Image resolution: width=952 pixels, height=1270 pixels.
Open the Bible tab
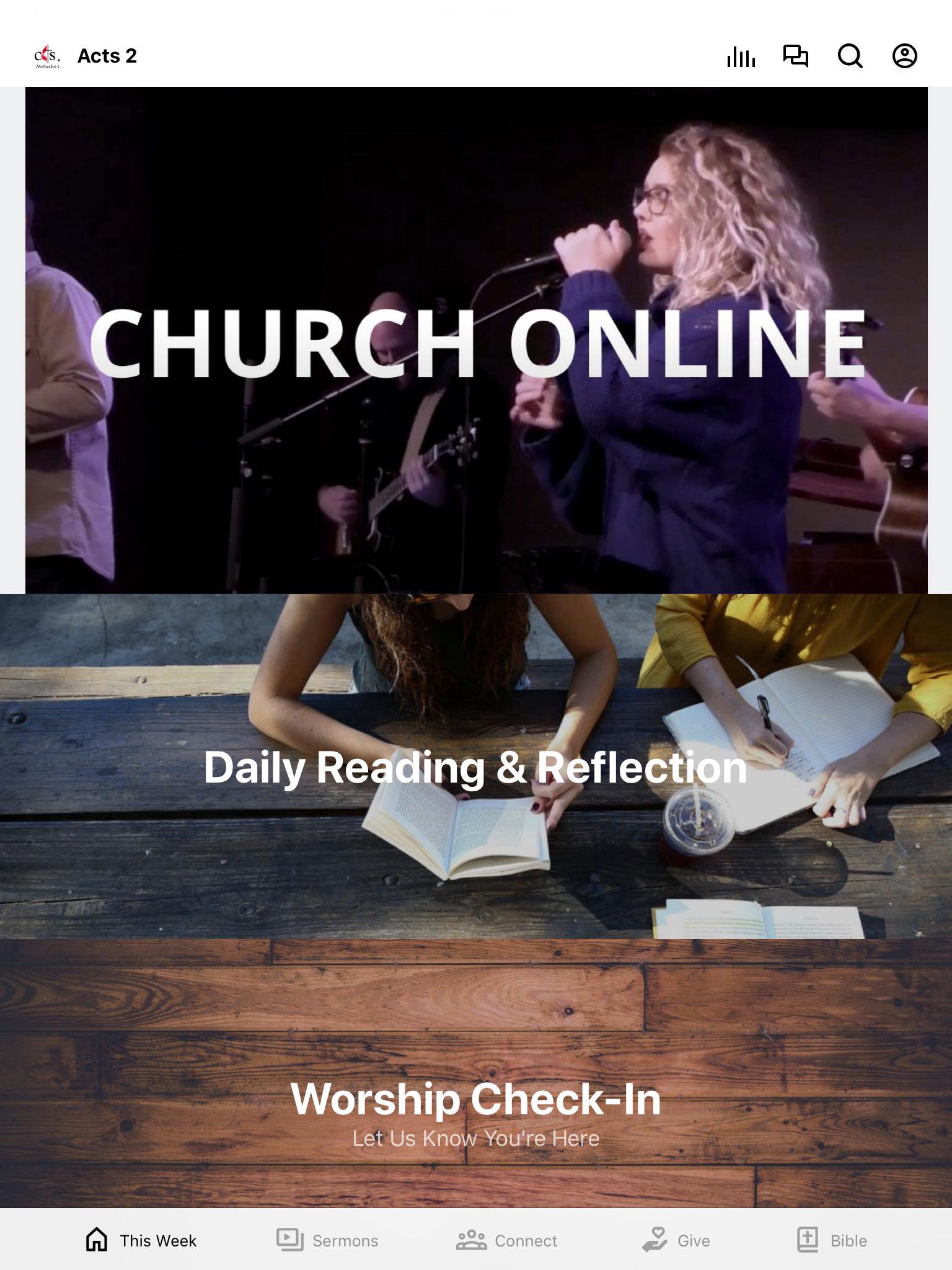coord(832,1240)
